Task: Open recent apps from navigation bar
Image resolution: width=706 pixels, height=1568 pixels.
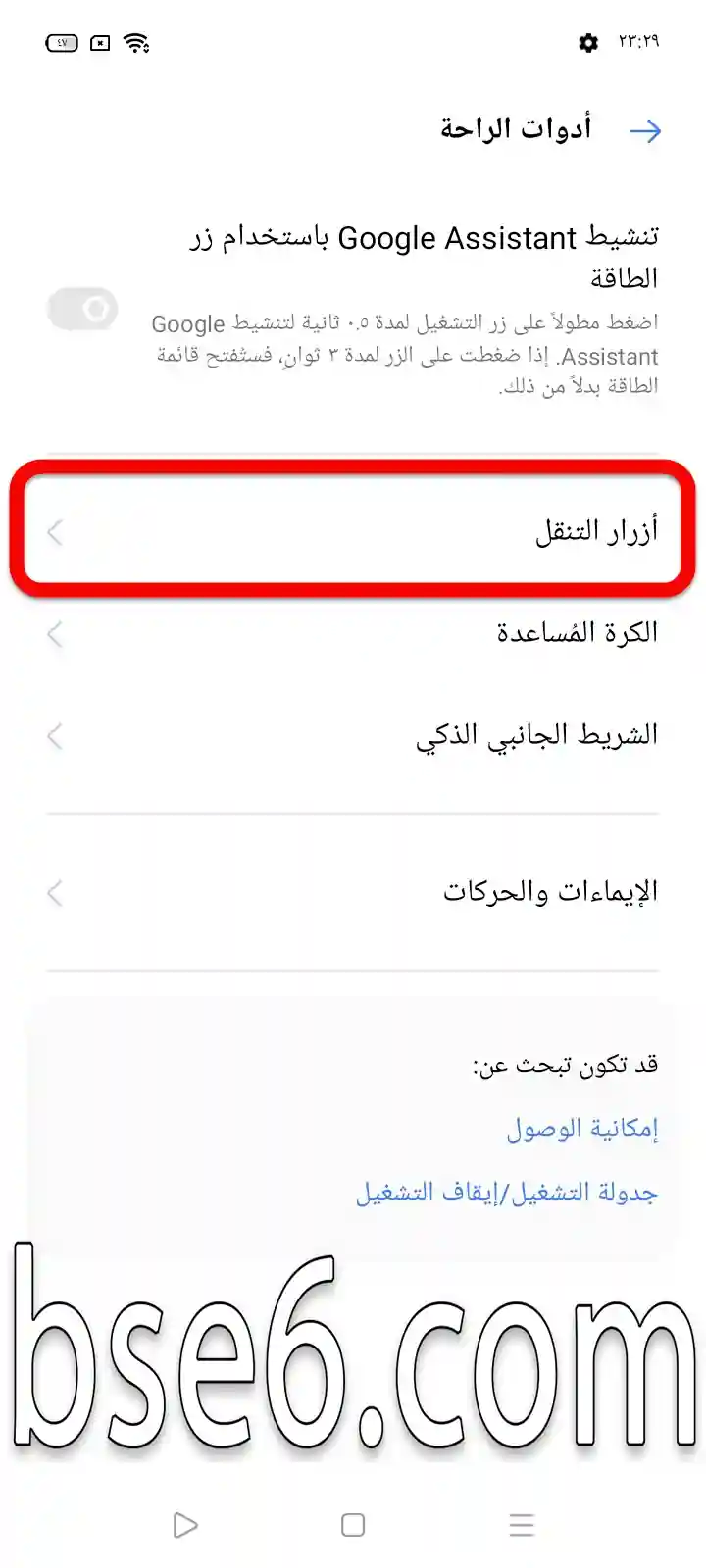Action: pyautogui.click(x=522, y=1525)
